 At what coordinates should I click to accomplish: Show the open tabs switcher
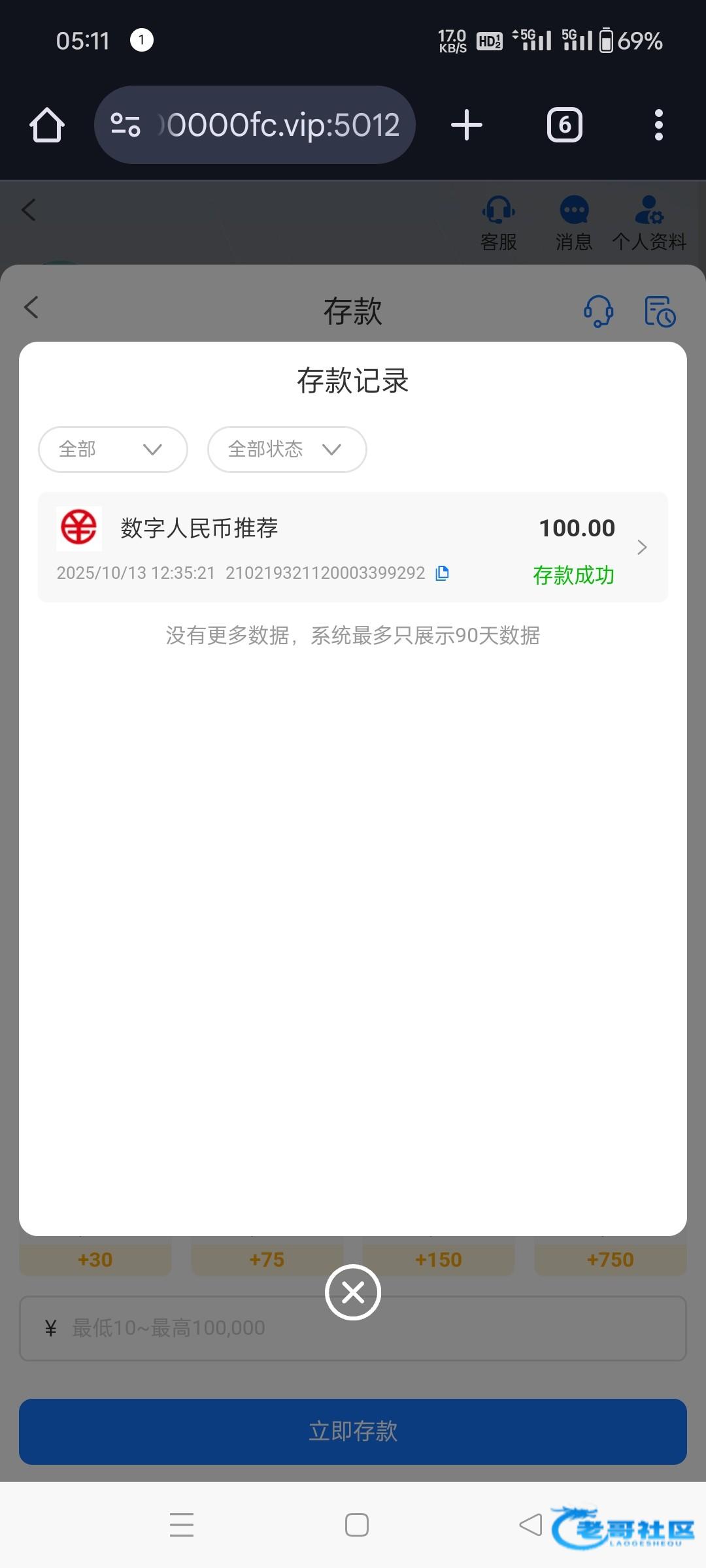point(564,125)
